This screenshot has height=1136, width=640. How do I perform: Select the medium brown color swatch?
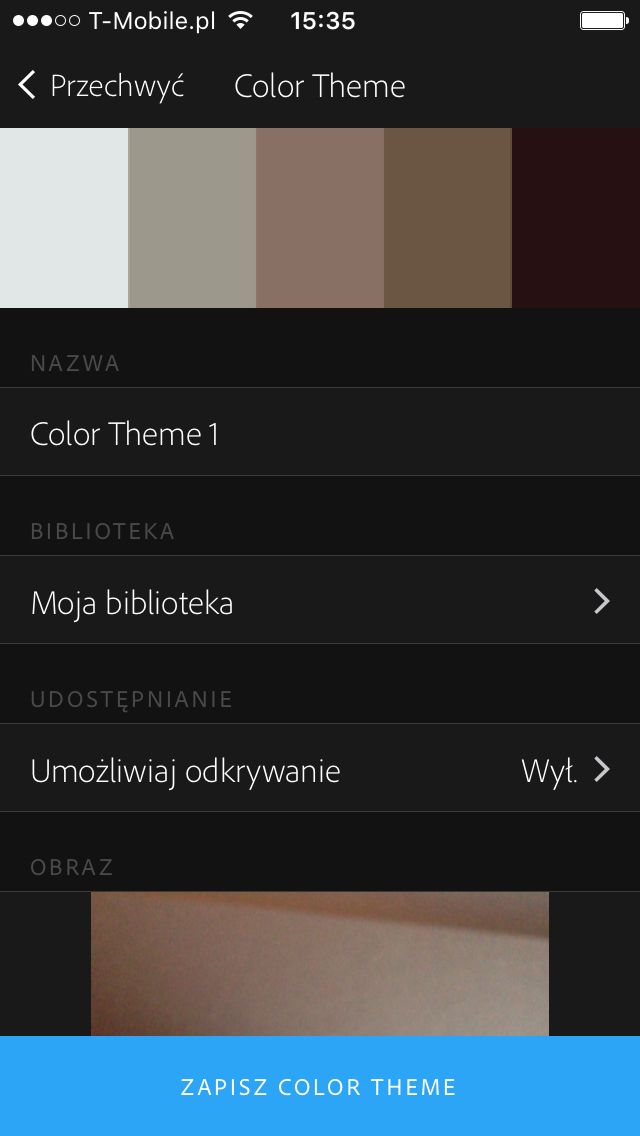click(x=448, y=217)
